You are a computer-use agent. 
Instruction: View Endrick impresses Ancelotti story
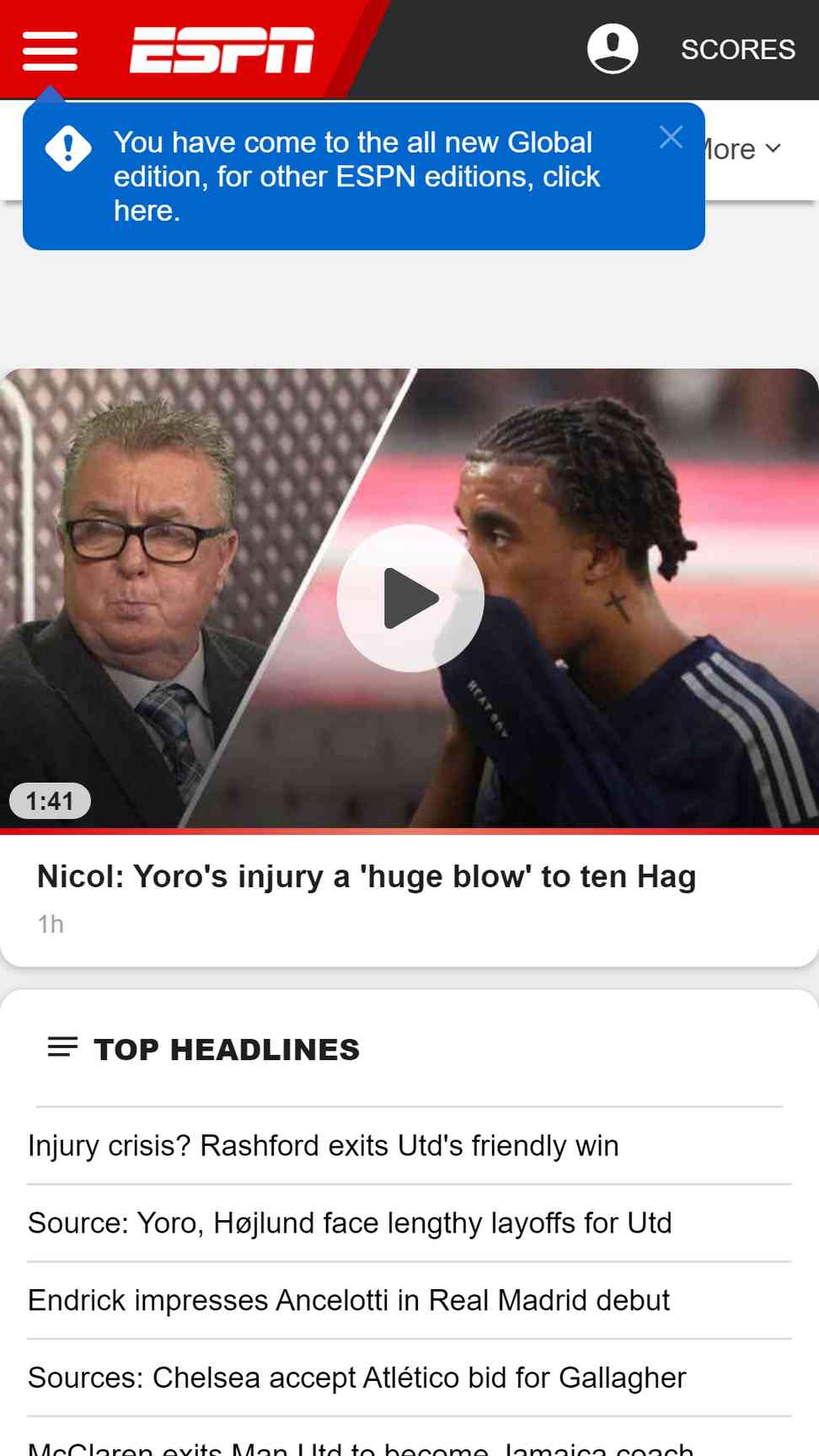coord(349,1300)
